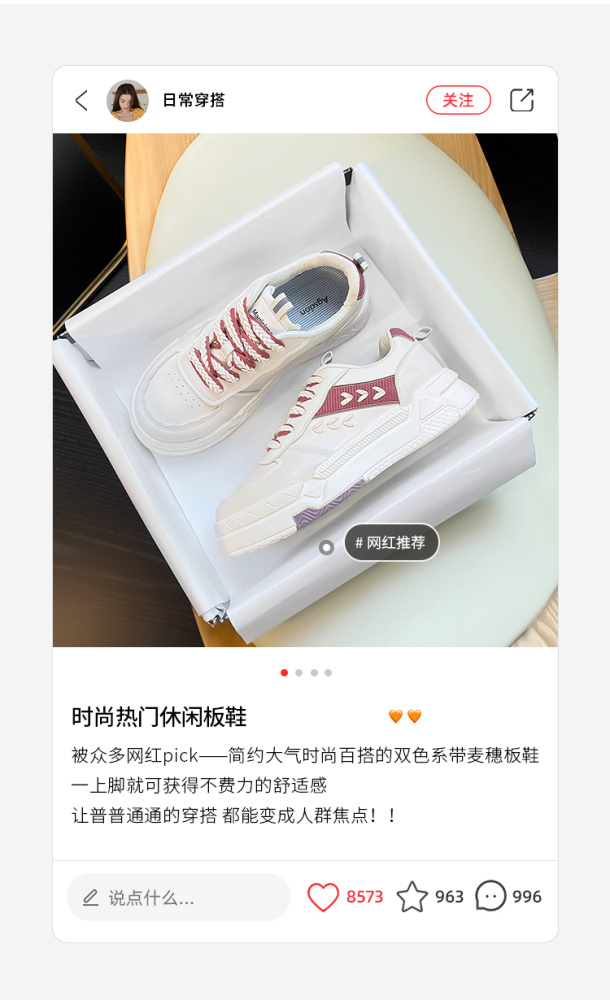Favorite the post with the star icon
This screenshot has height=1000, width=610.
(x=412, y=897)
